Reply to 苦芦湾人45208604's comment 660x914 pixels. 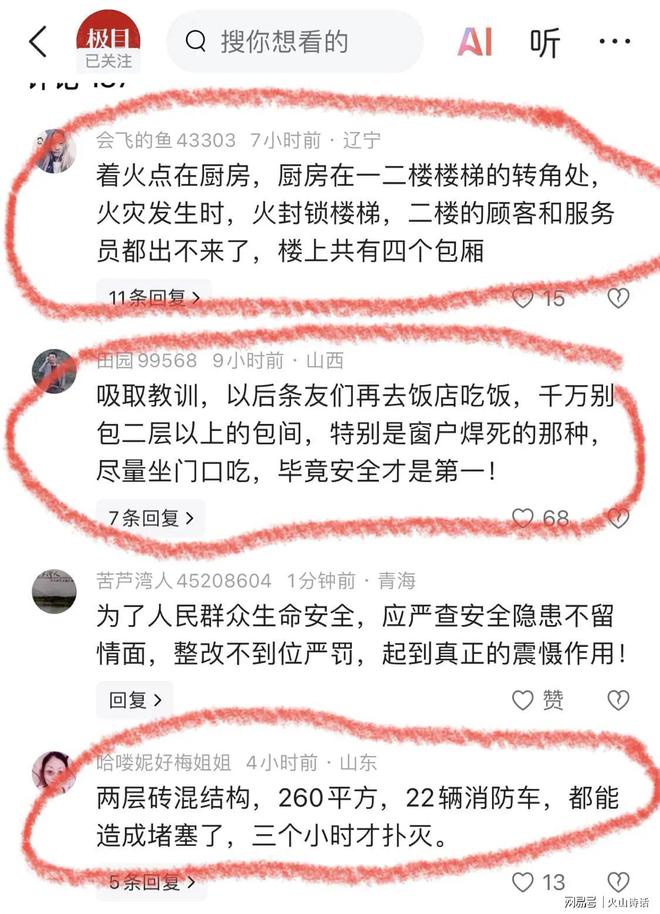click(134, 700)
